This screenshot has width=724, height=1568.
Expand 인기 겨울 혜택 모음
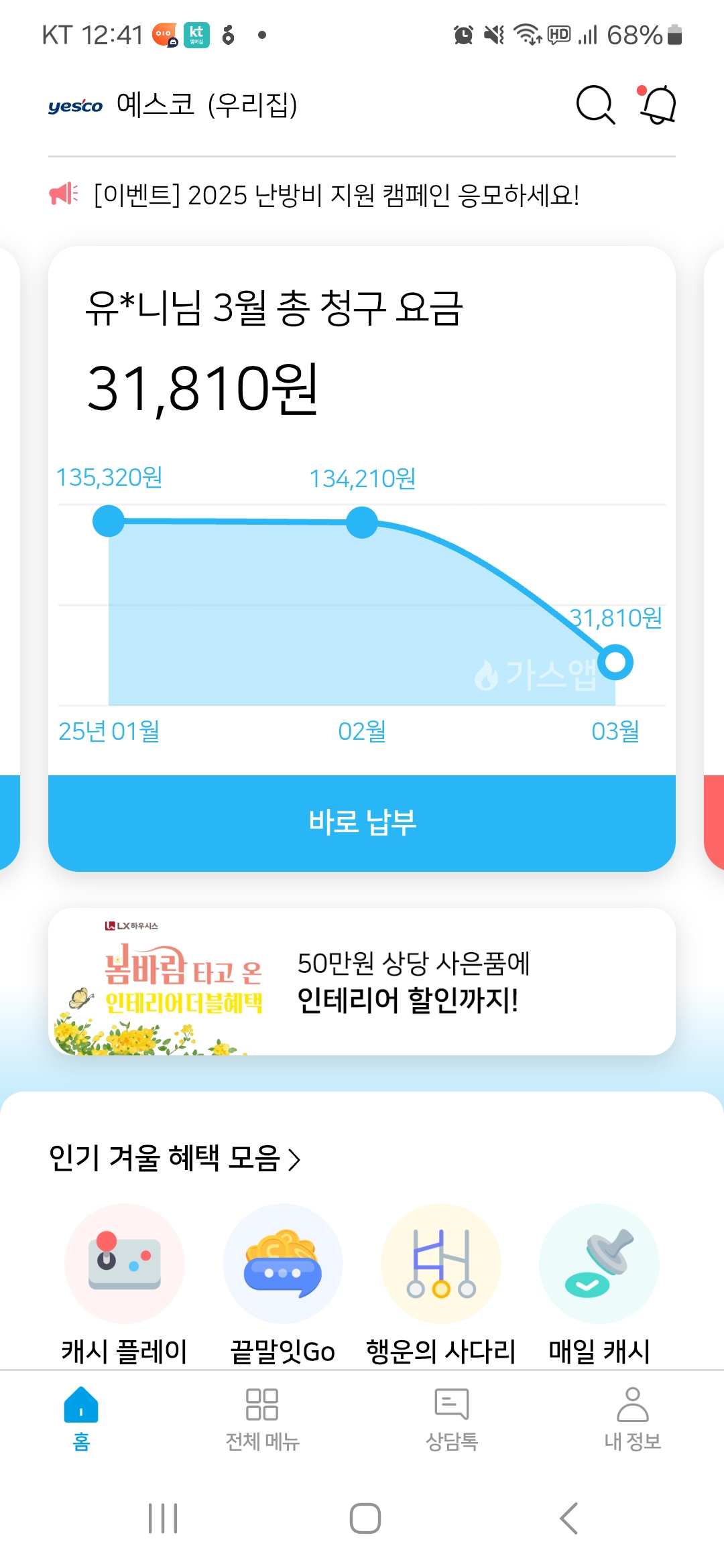(x=174, y=1158)
